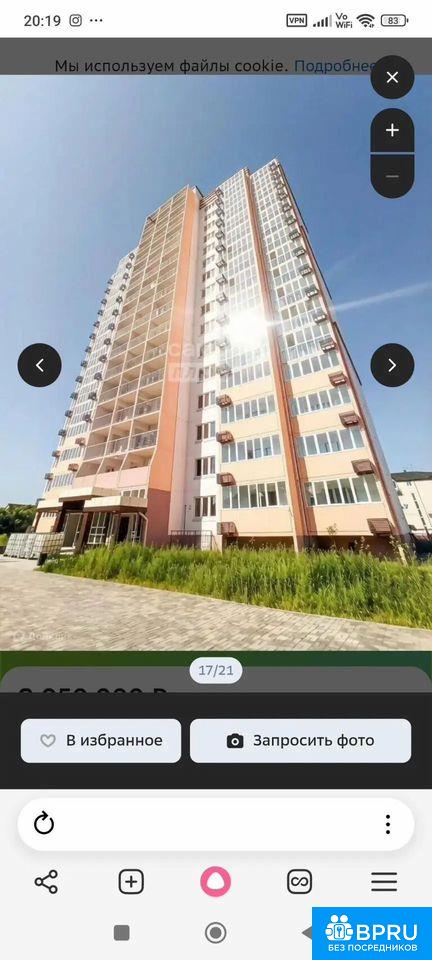Share this page
432x960 pixels.
pyautogui.click(x=47, y=882)
